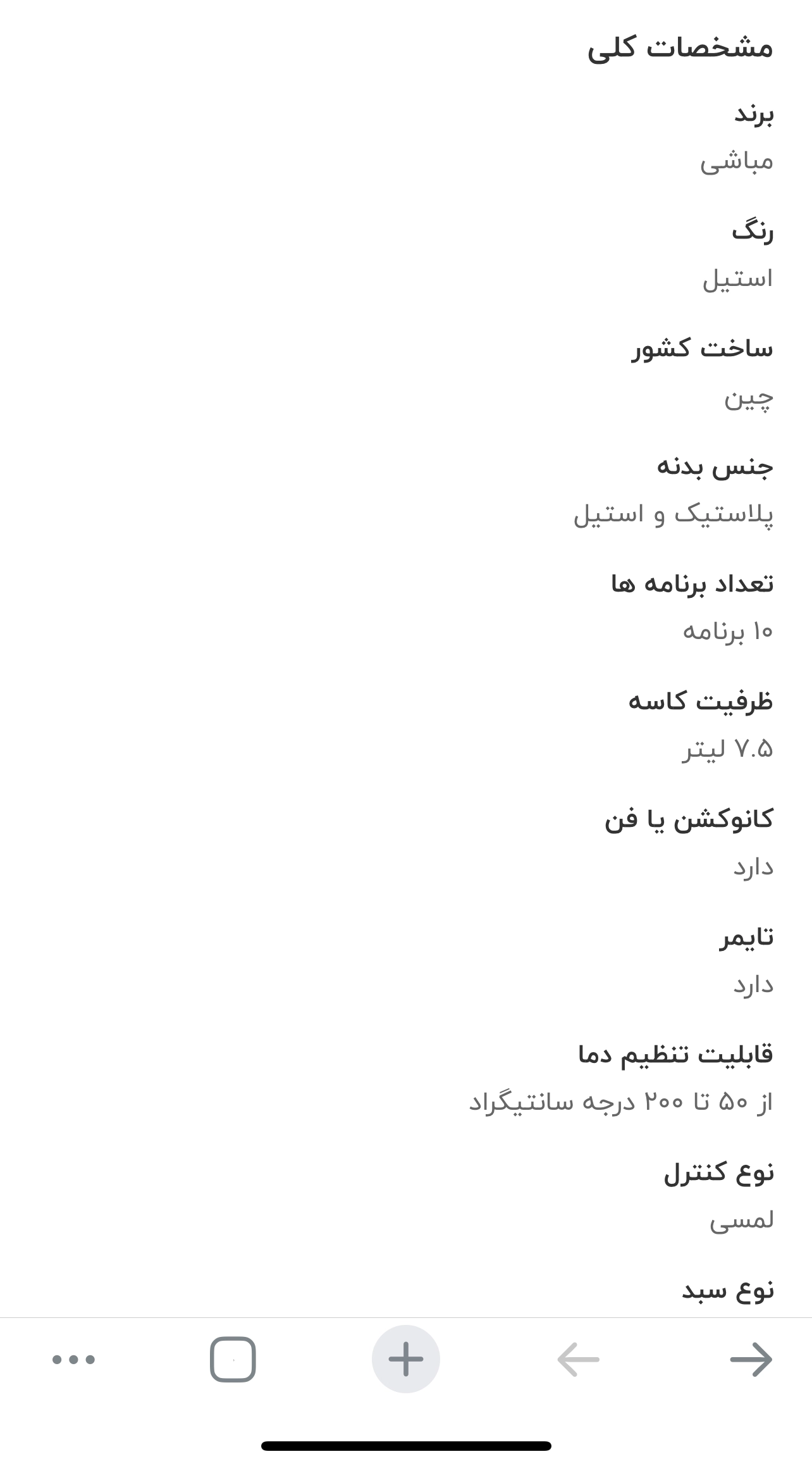This screenshot has width=812, height=1466.
Task: Tap the left-pointing arrow in the toolbar
Action: coord(578,1359)
